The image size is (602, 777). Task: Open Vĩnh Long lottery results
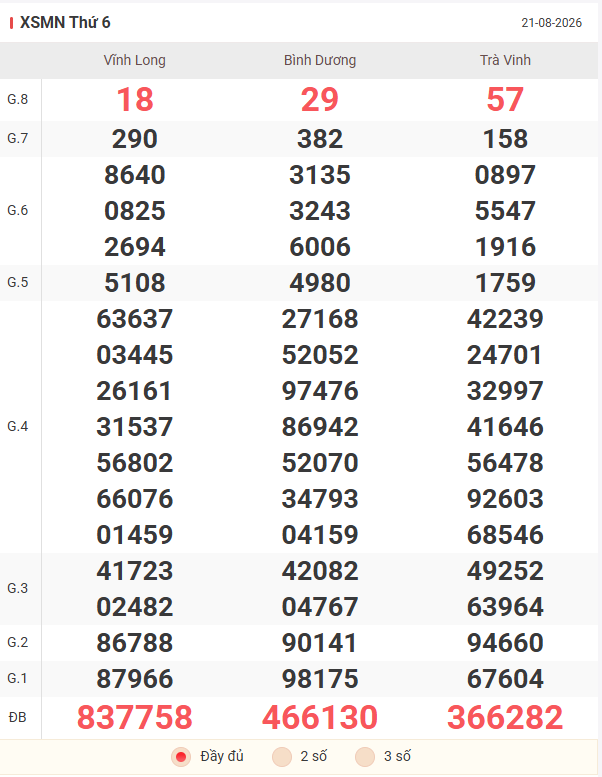coord(134,60)
